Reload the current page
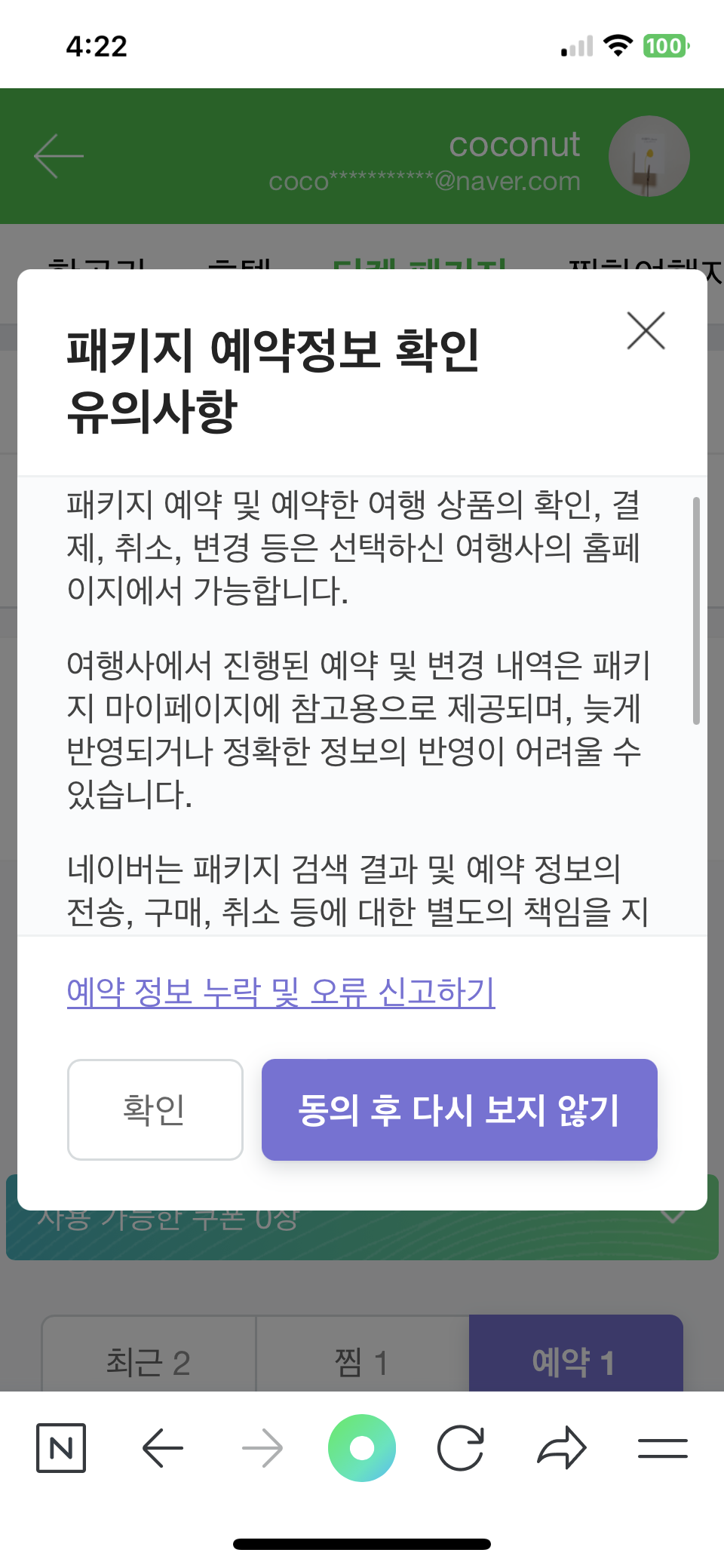 [460, 1448]
